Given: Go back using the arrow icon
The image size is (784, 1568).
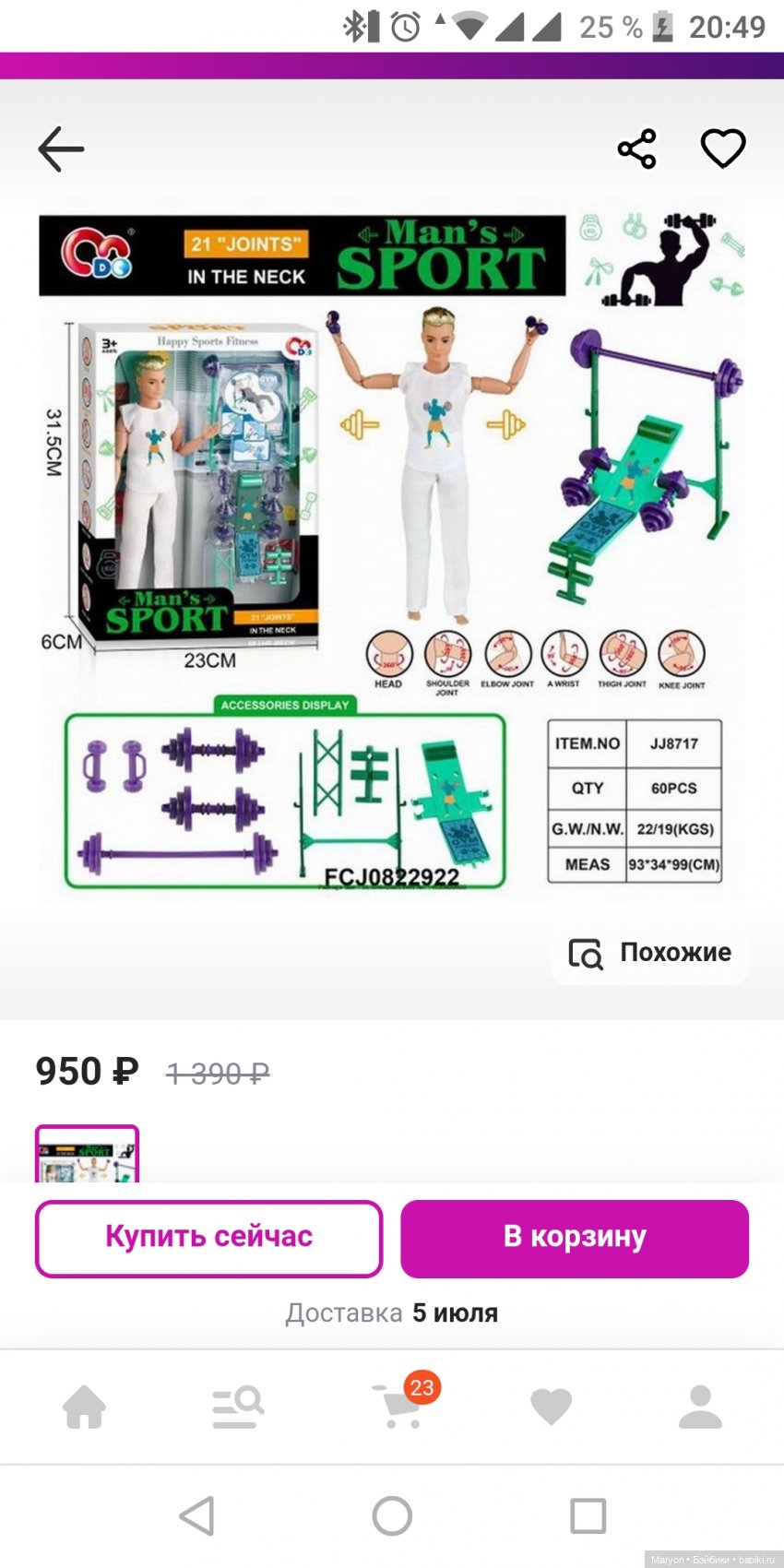Looking at the screenshot, I should coord(61,148).
